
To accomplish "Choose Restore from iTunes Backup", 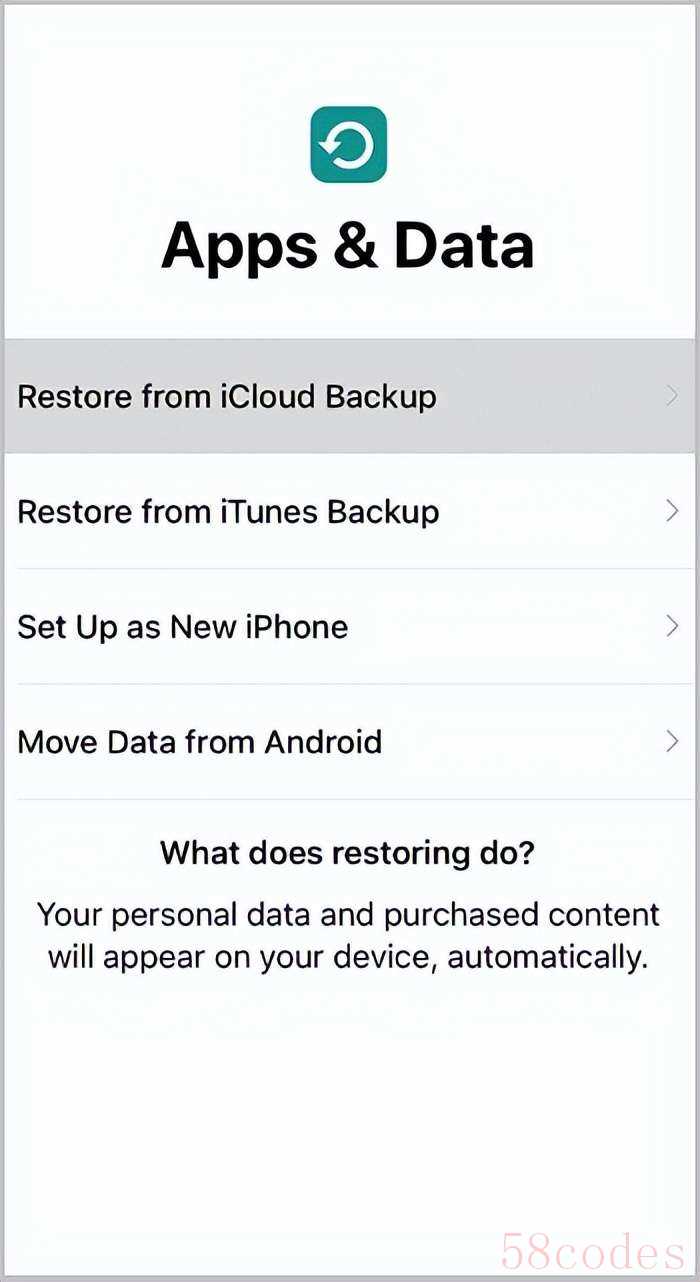I will [350, 511].
